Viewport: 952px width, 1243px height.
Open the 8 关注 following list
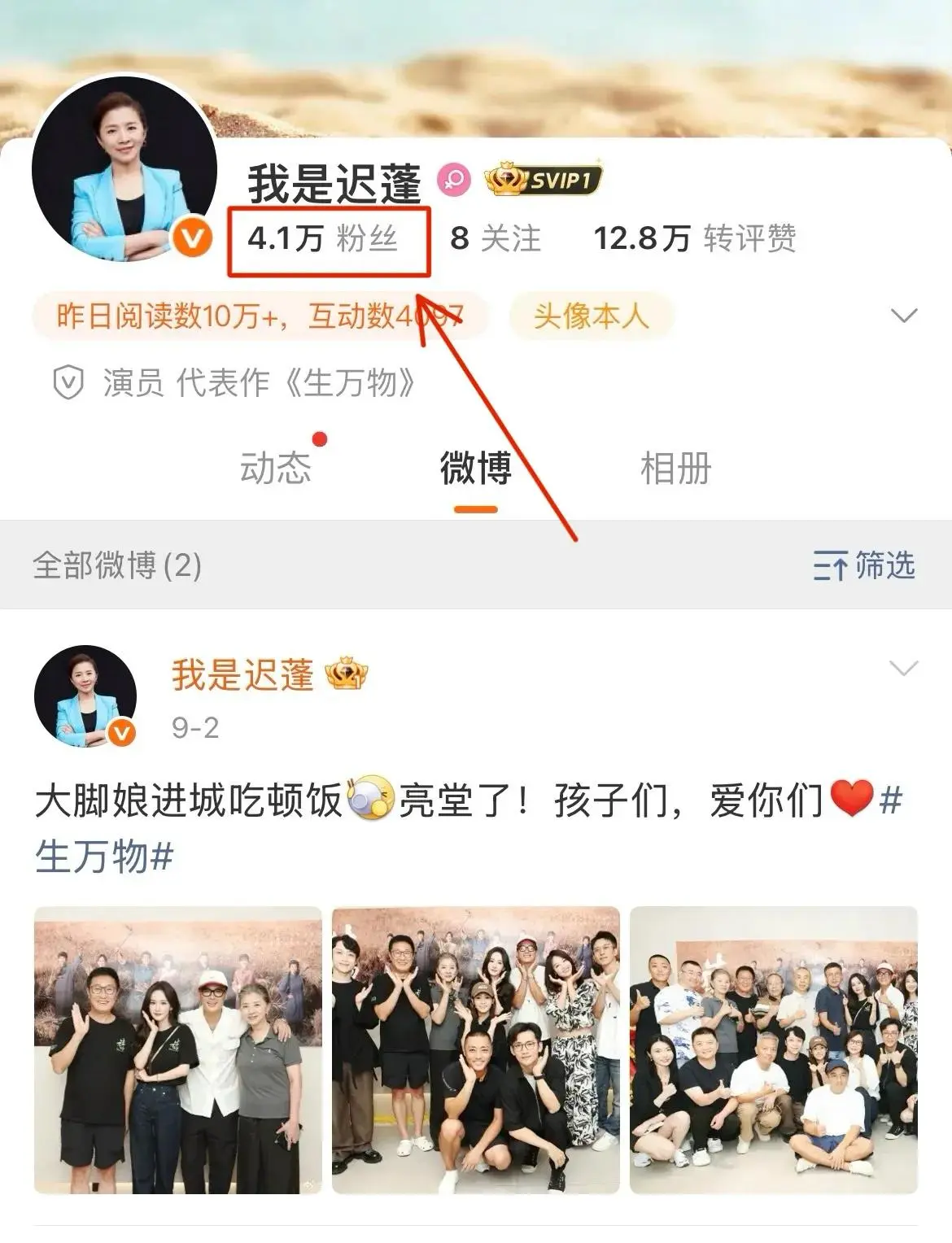(x=496, y=238)
